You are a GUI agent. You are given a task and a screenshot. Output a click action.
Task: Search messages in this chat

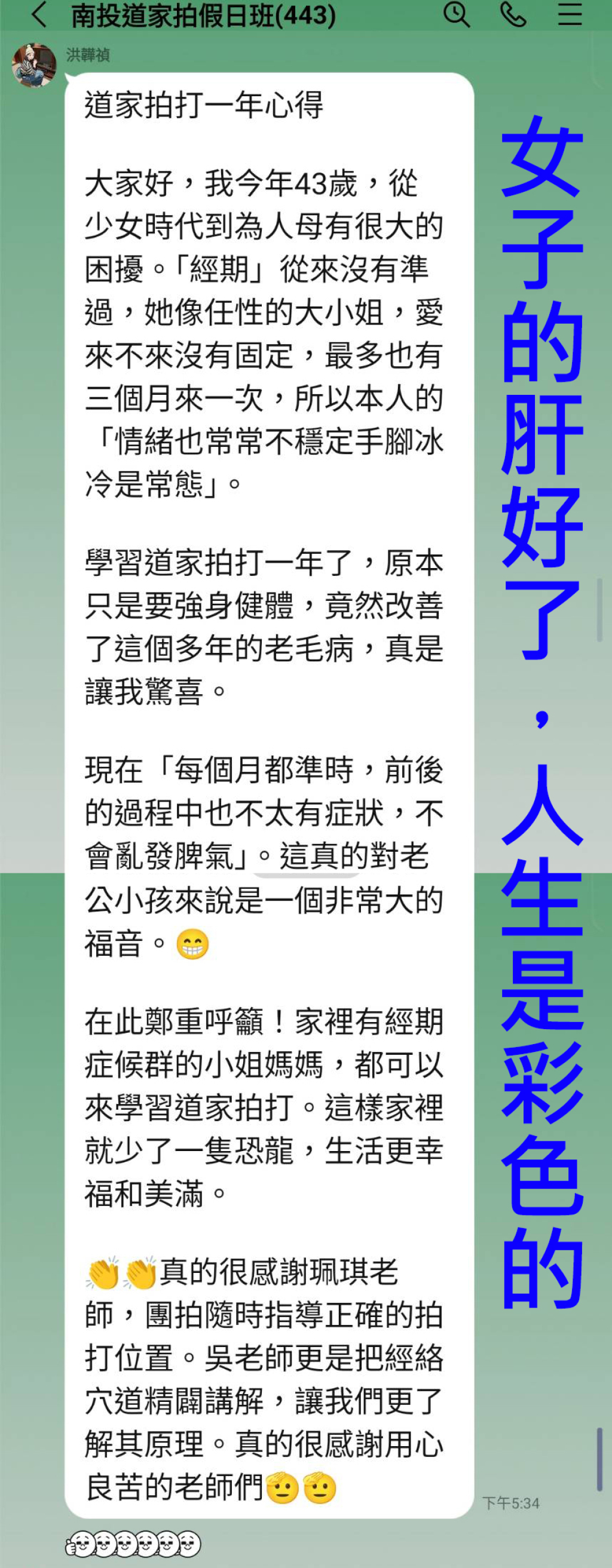pyautogui.click(x=456, y=14)
